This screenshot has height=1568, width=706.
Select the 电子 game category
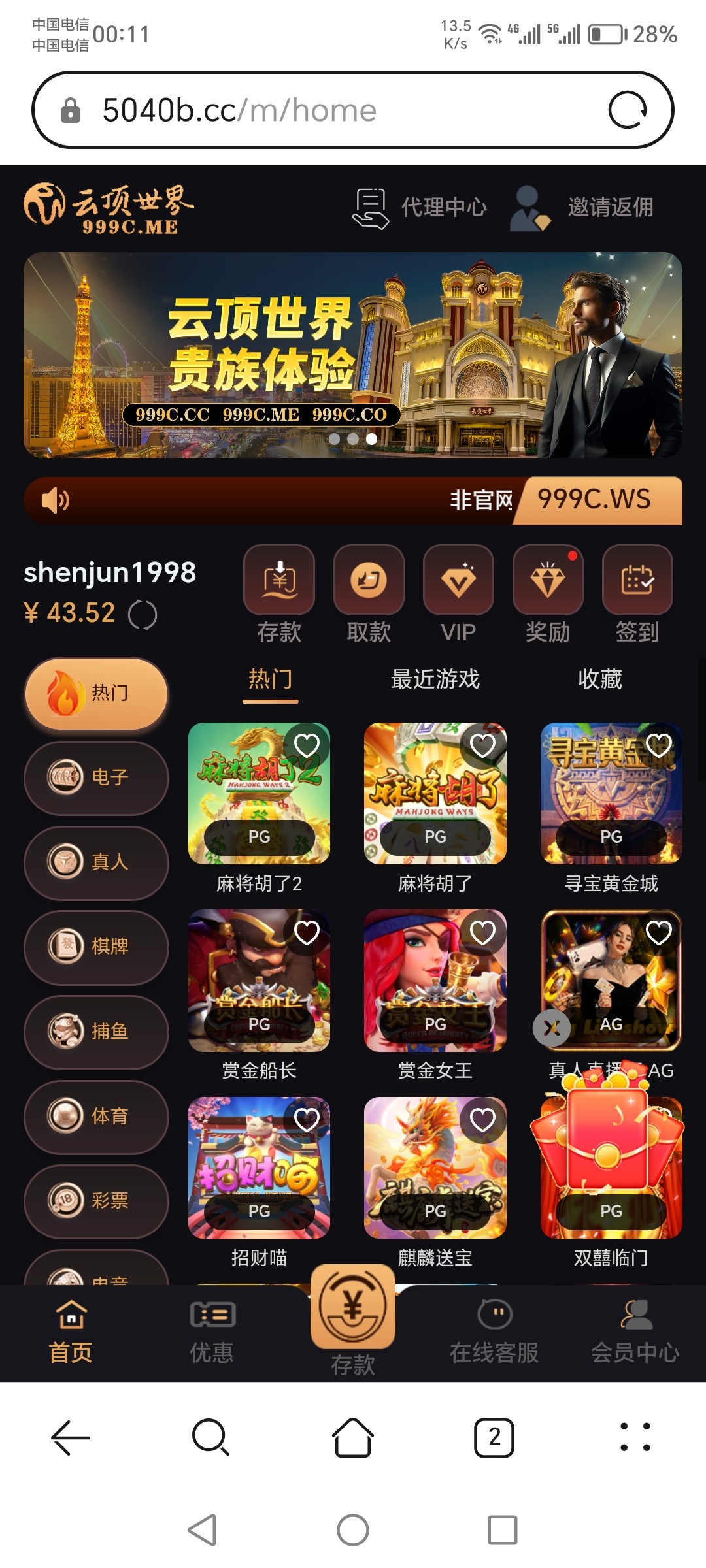(96, 777)
